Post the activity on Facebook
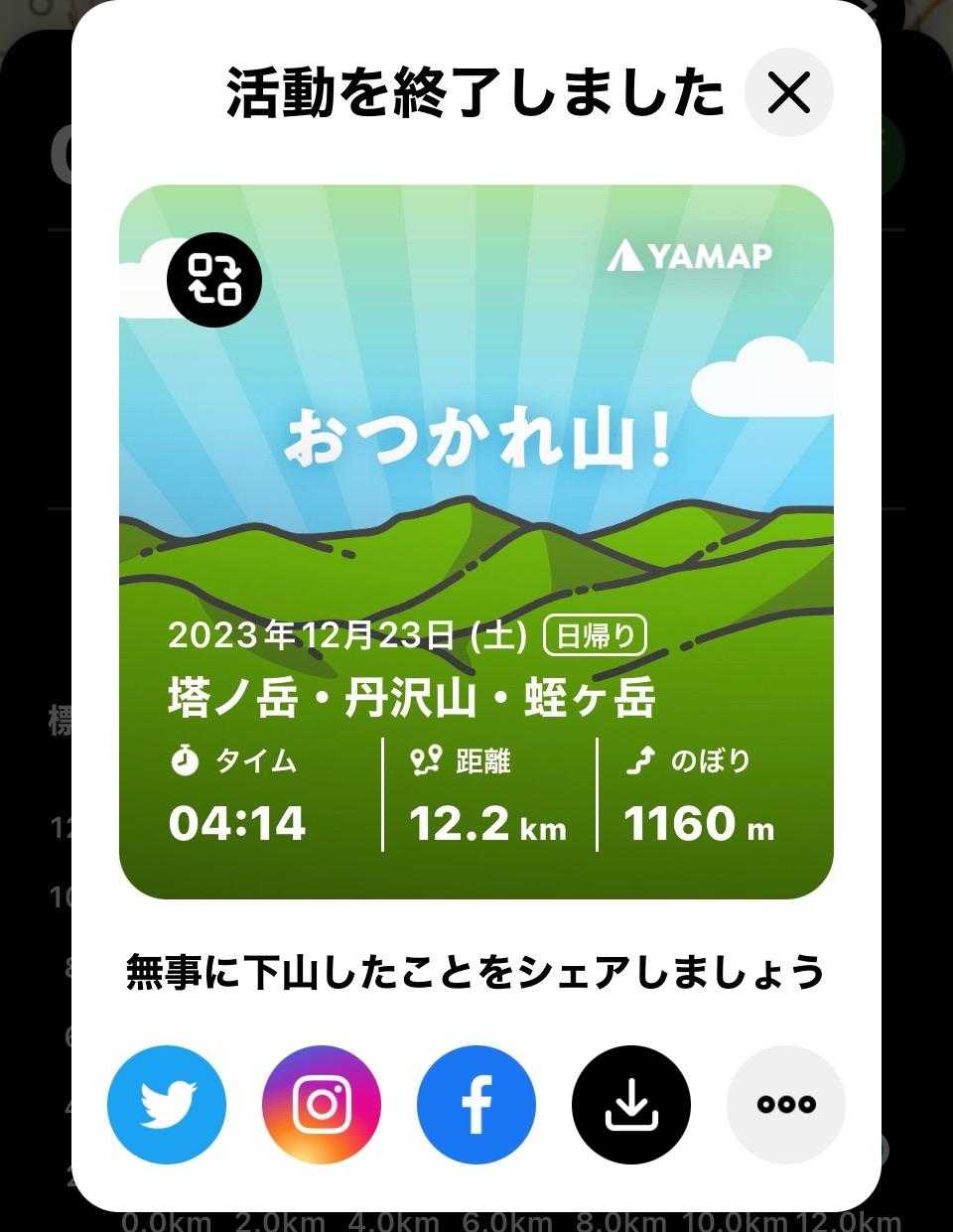This screenshot has width=953, height=1232. [x=476, y=1104]
